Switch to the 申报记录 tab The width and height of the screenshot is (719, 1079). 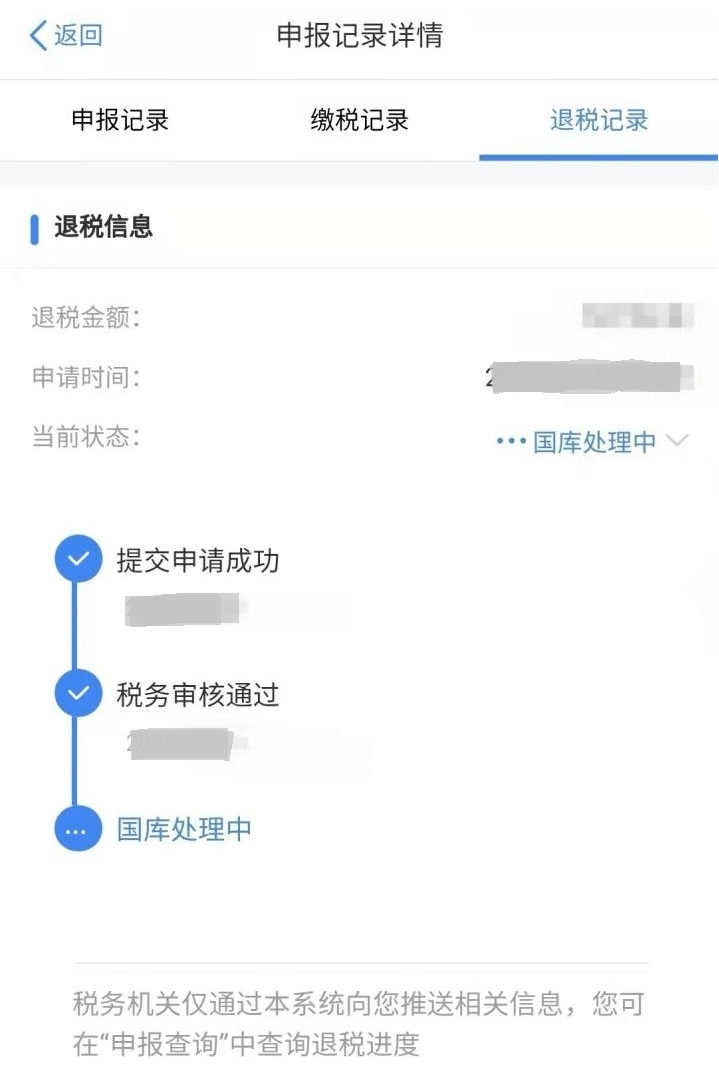(120, 121)
